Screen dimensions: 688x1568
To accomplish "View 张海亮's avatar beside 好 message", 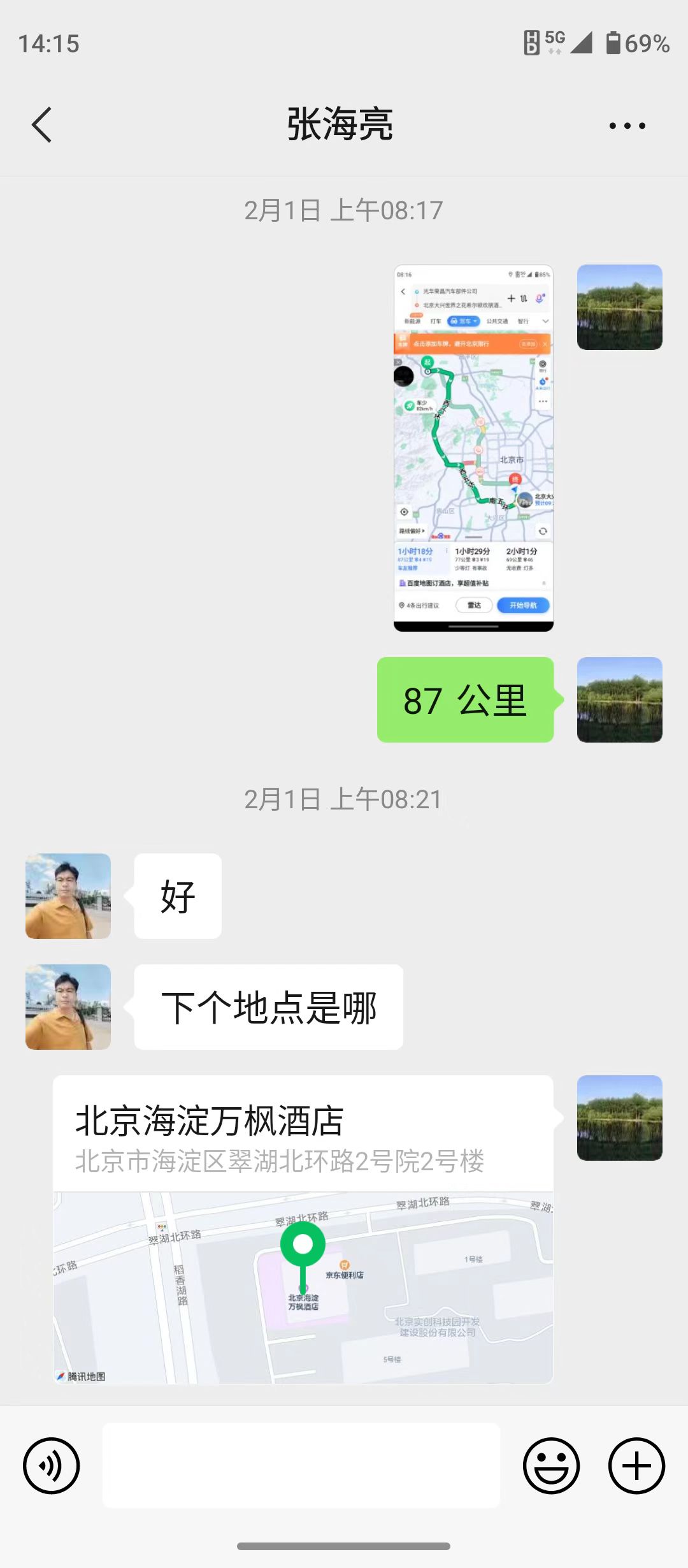I will pyautogui.click(x=68, y=896).
